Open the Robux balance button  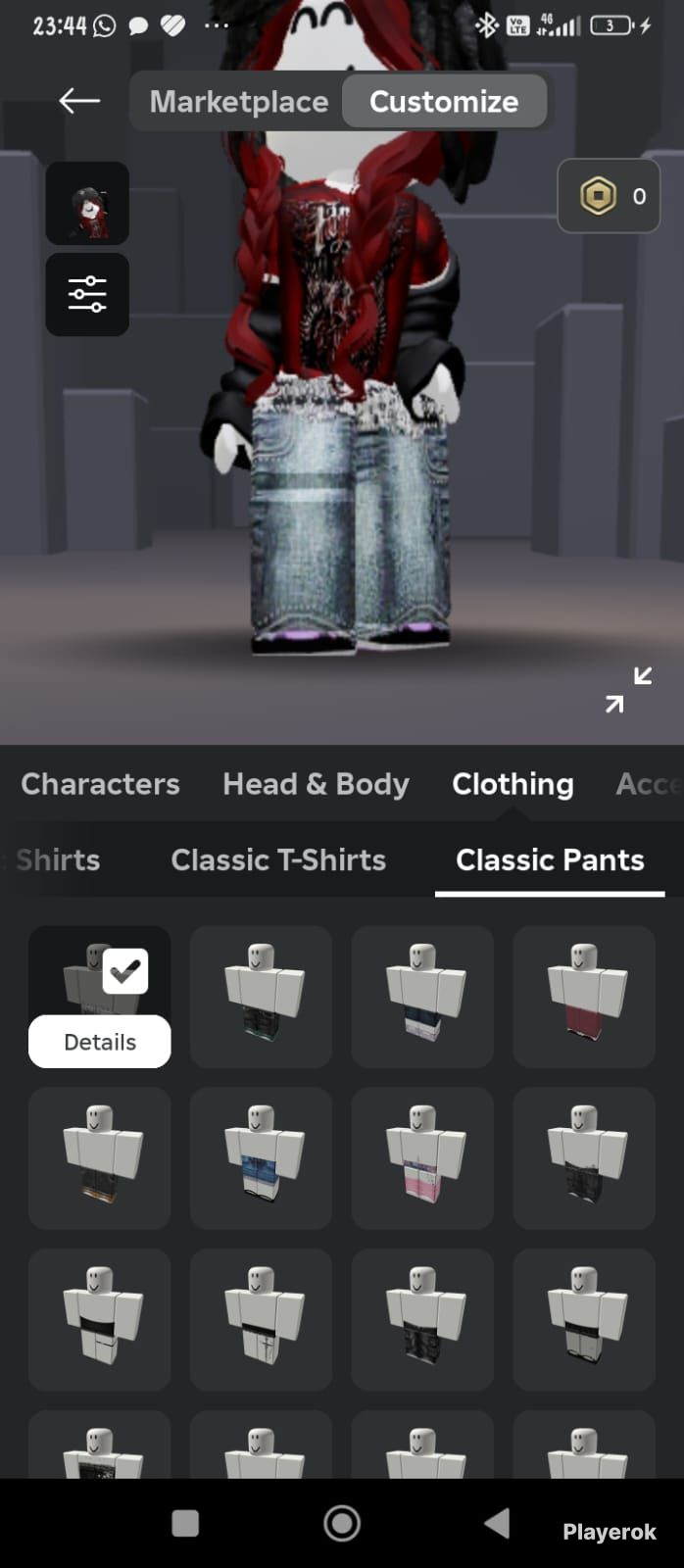pos(608,196)
